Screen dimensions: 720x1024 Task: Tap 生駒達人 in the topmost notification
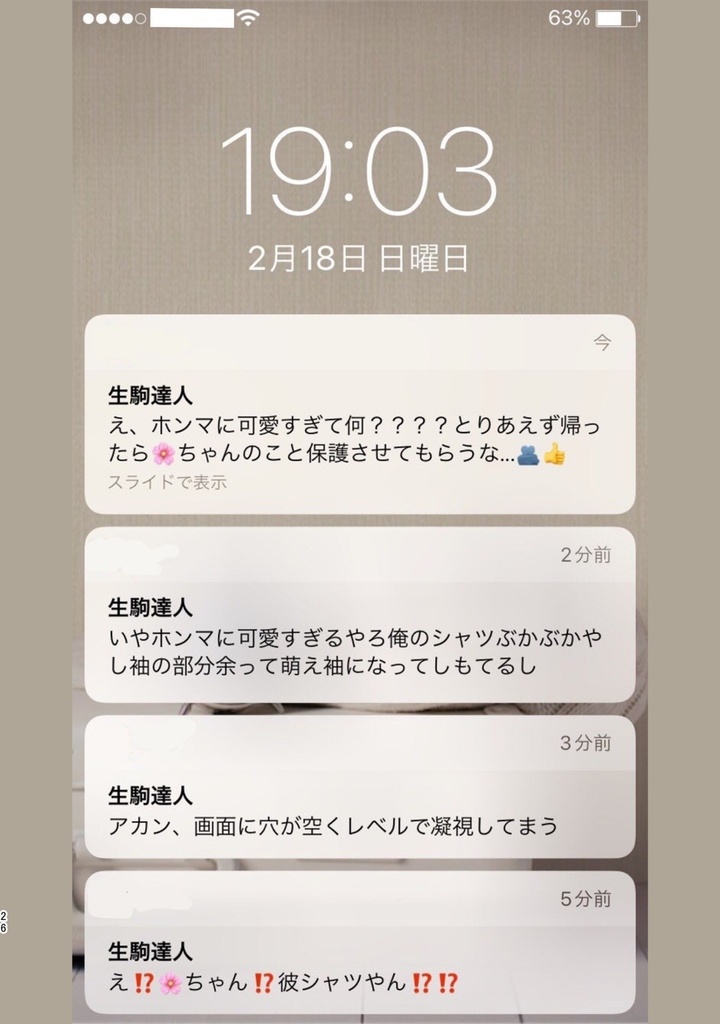[x=147, y=392]
